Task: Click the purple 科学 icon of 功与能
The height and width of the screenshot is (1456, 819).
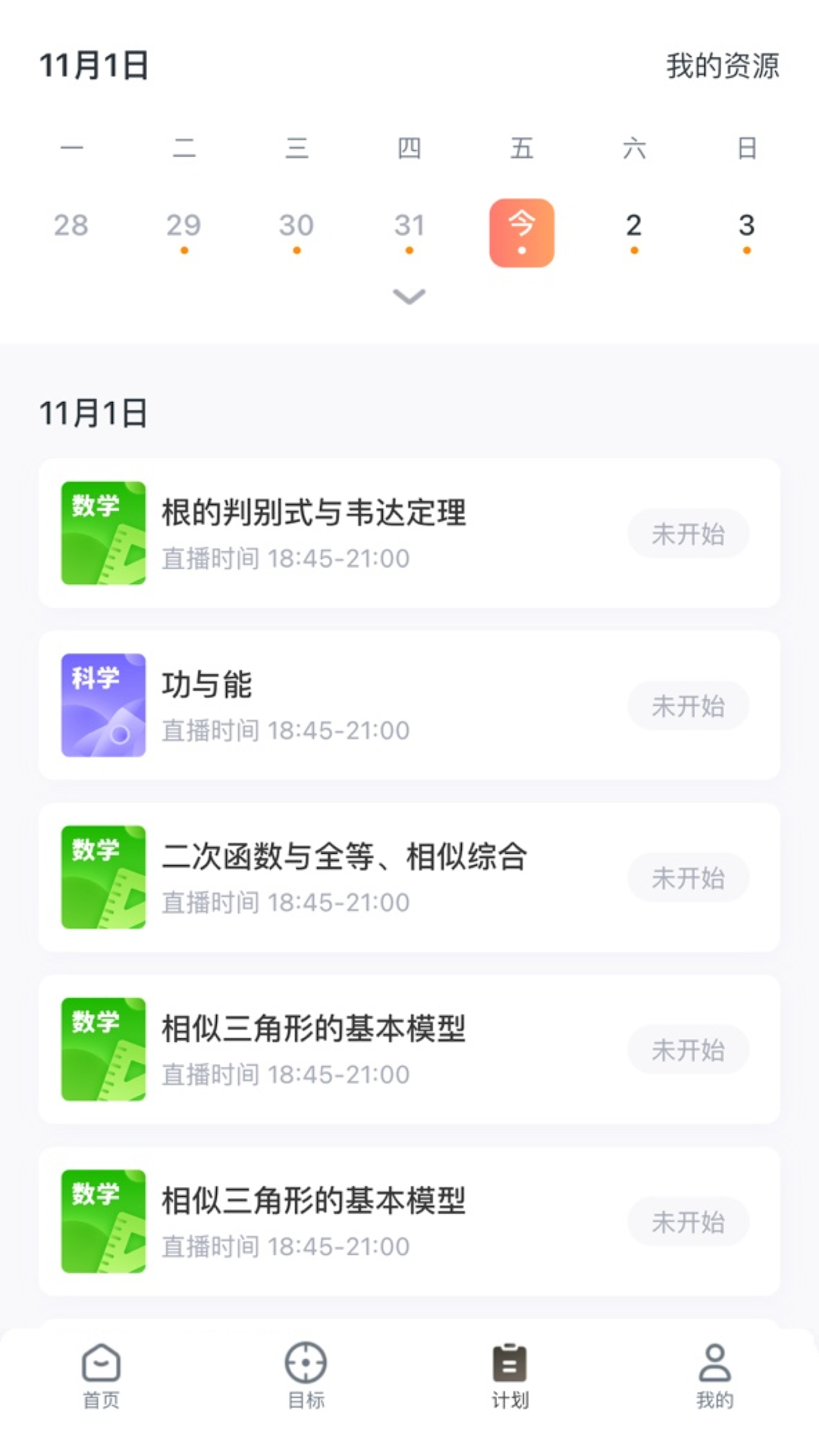Action: pos(103,705)
